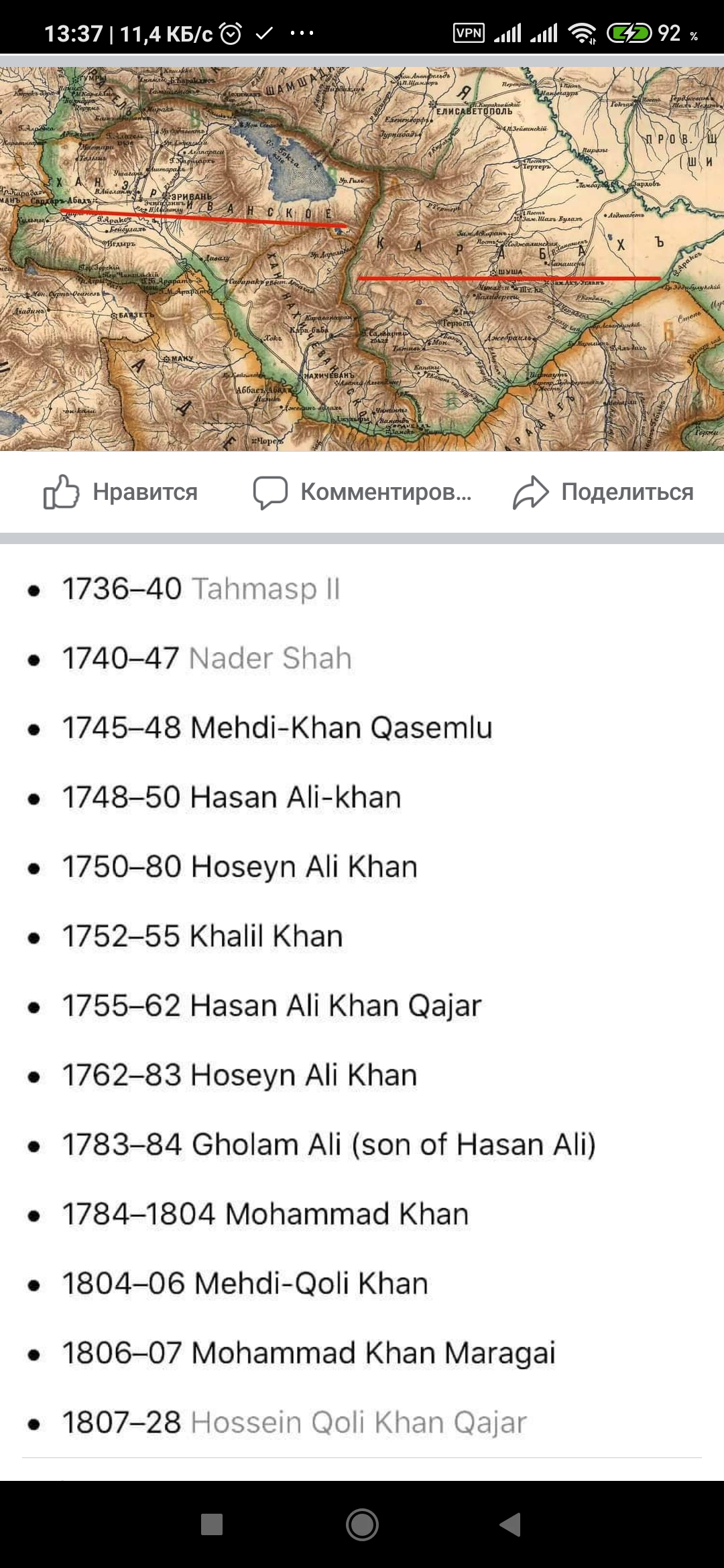Viewport: 724px width, 1568px height.
Task: Go to home screen via home button
Action: click(362, 1524)
